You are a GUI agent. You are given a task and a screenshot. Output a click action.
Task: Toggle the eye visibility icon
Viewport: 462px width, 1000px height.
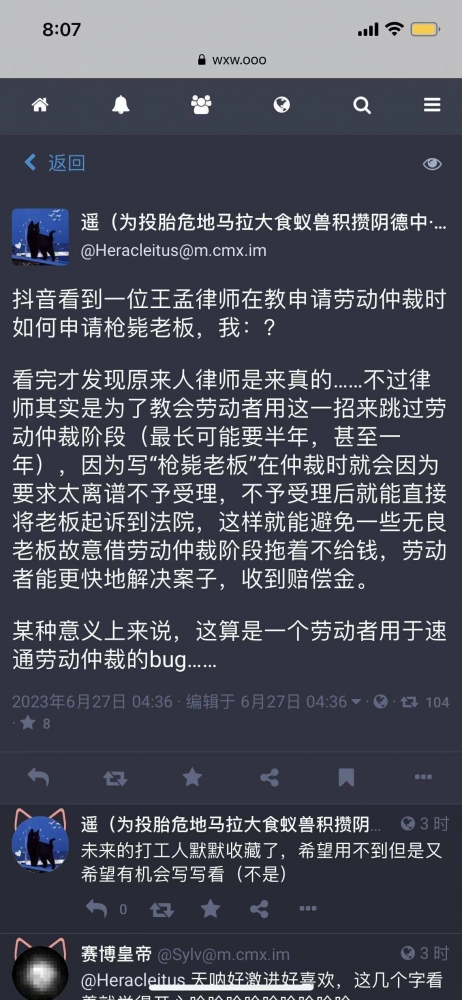432,164
